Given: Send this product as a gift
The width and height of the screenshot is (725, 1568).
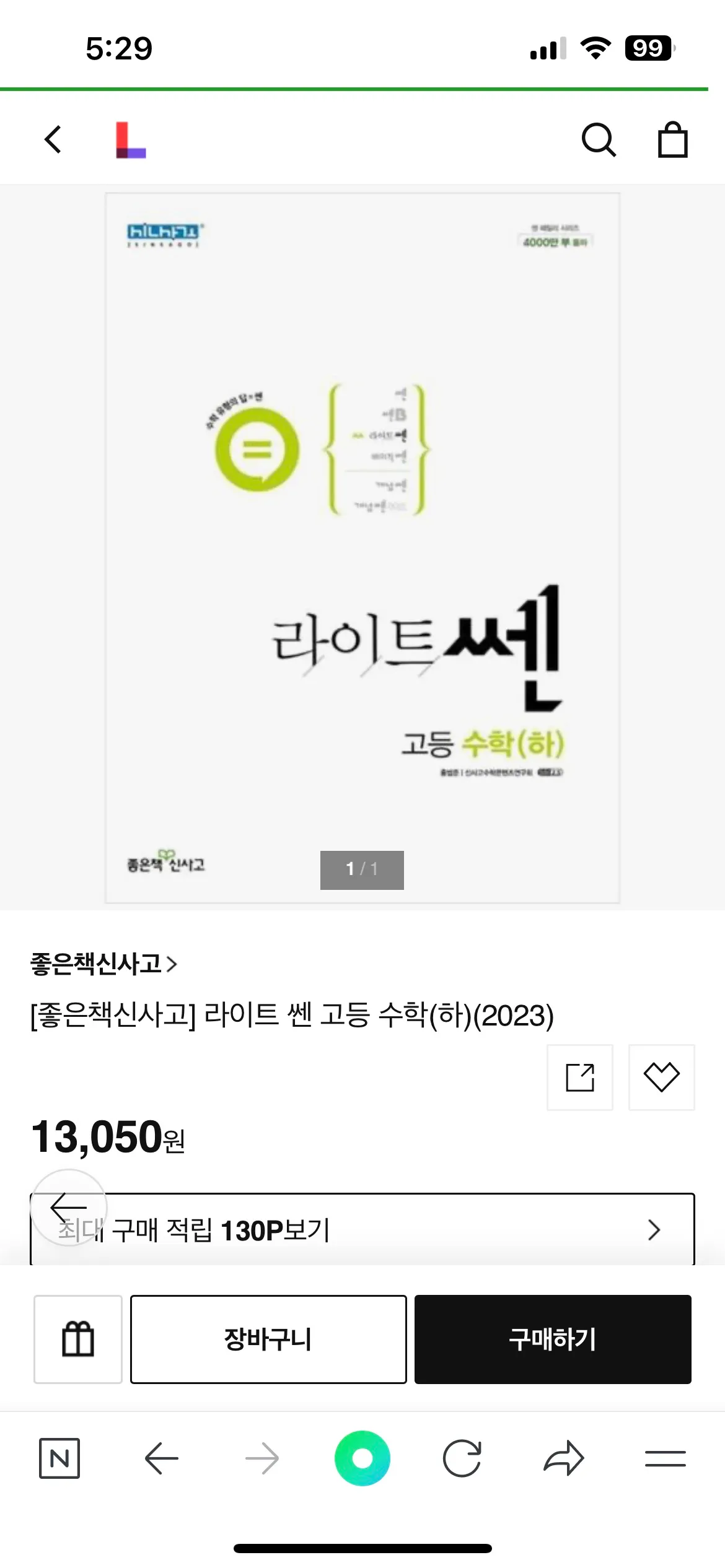Looking at the screenshot, I should [78, 1339].
